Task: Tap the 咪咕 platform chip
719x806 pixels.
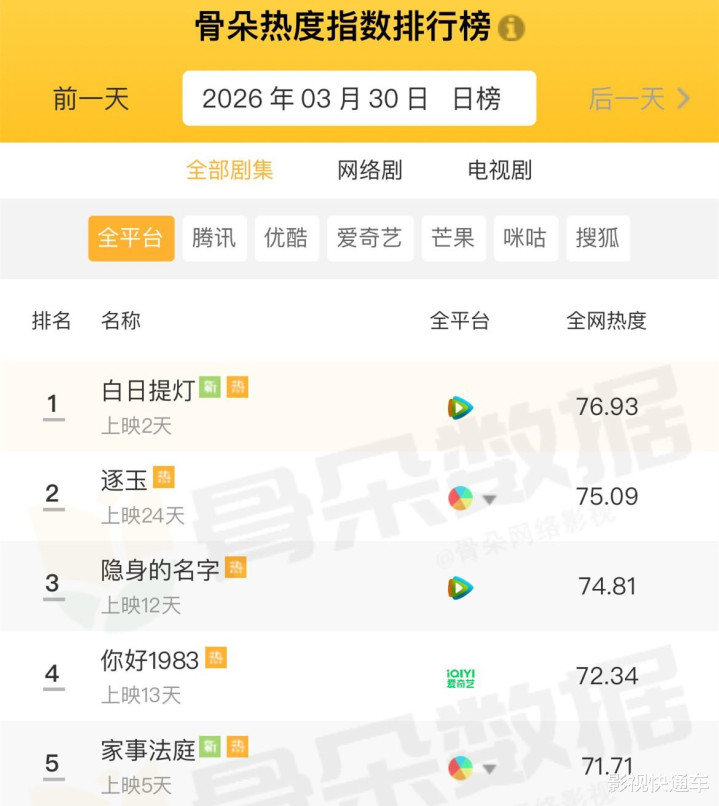Action: click(525, 238)
